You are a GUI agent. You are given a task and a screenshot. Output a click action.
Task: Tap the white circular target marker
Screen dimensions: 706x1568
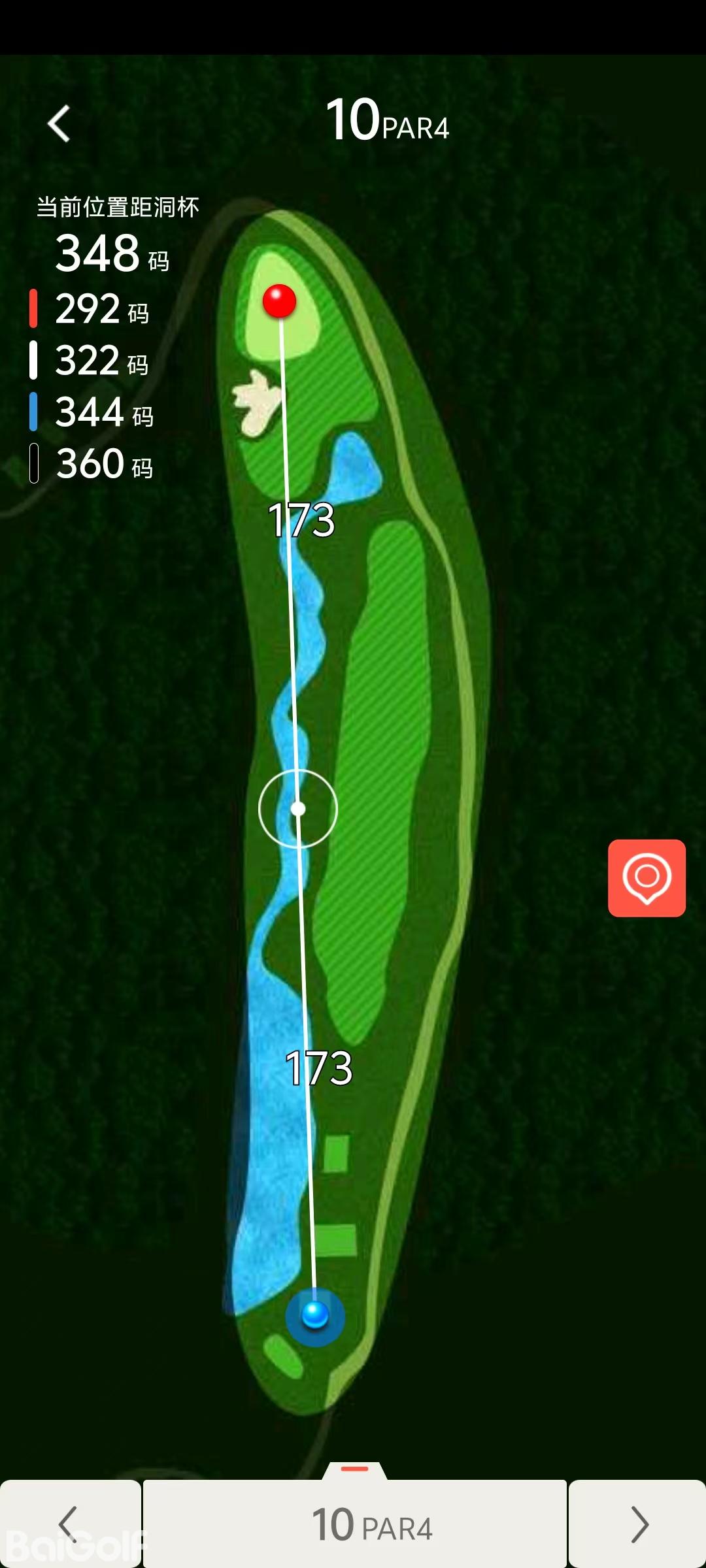298,809
